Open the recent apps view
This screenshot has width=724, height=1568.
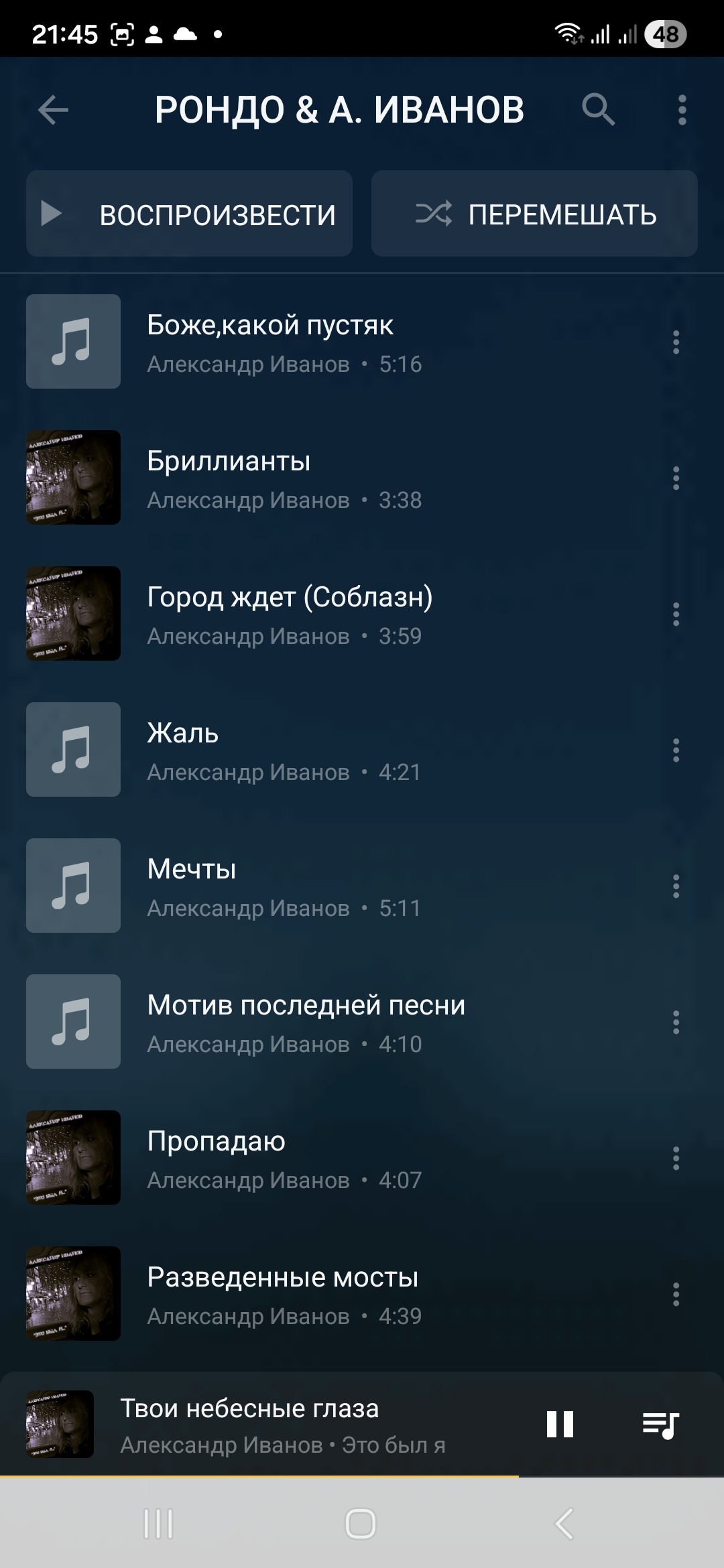[158, 1524]
